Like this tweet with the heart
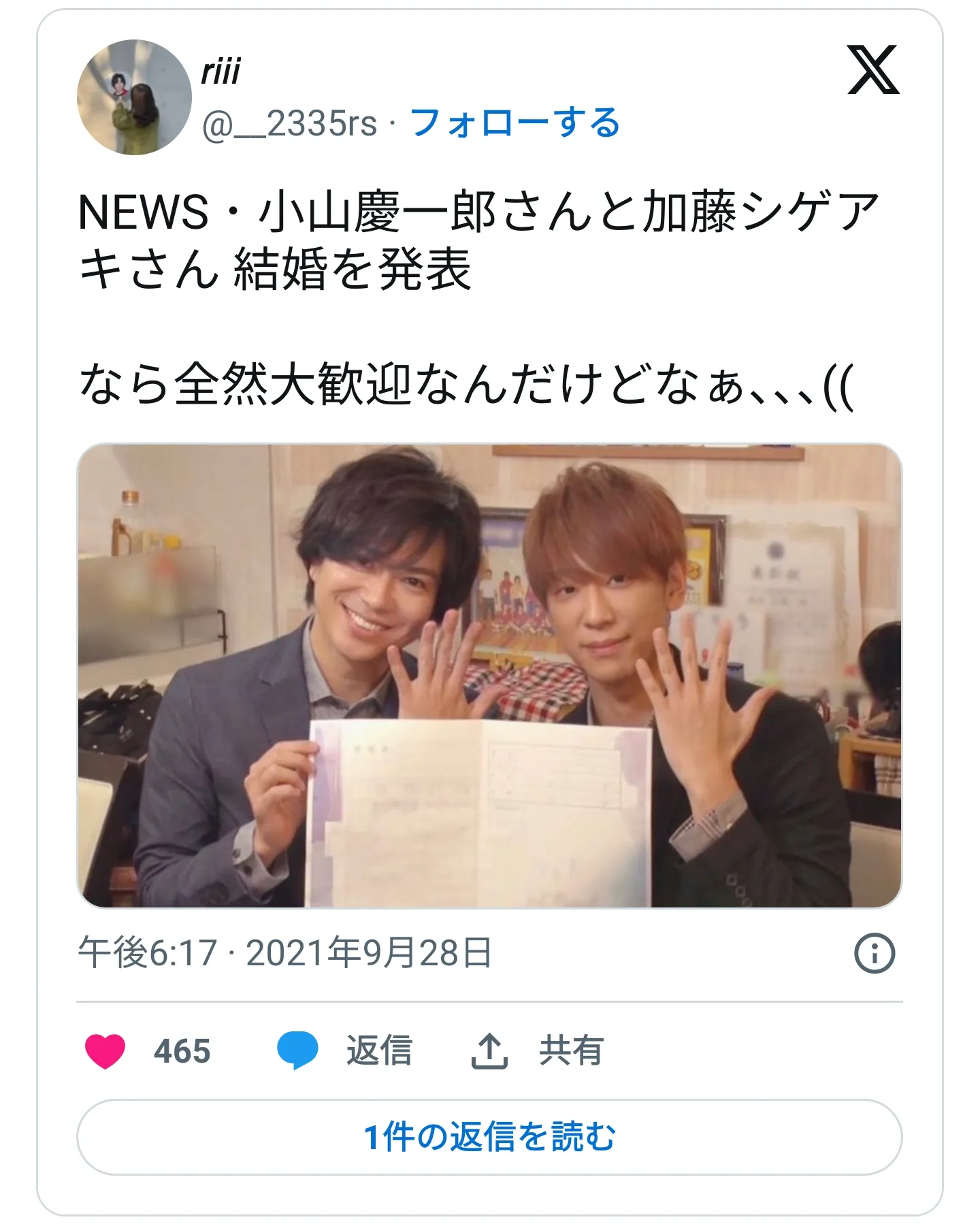This screenshot has width=980, height=1224. [105, 1050]
